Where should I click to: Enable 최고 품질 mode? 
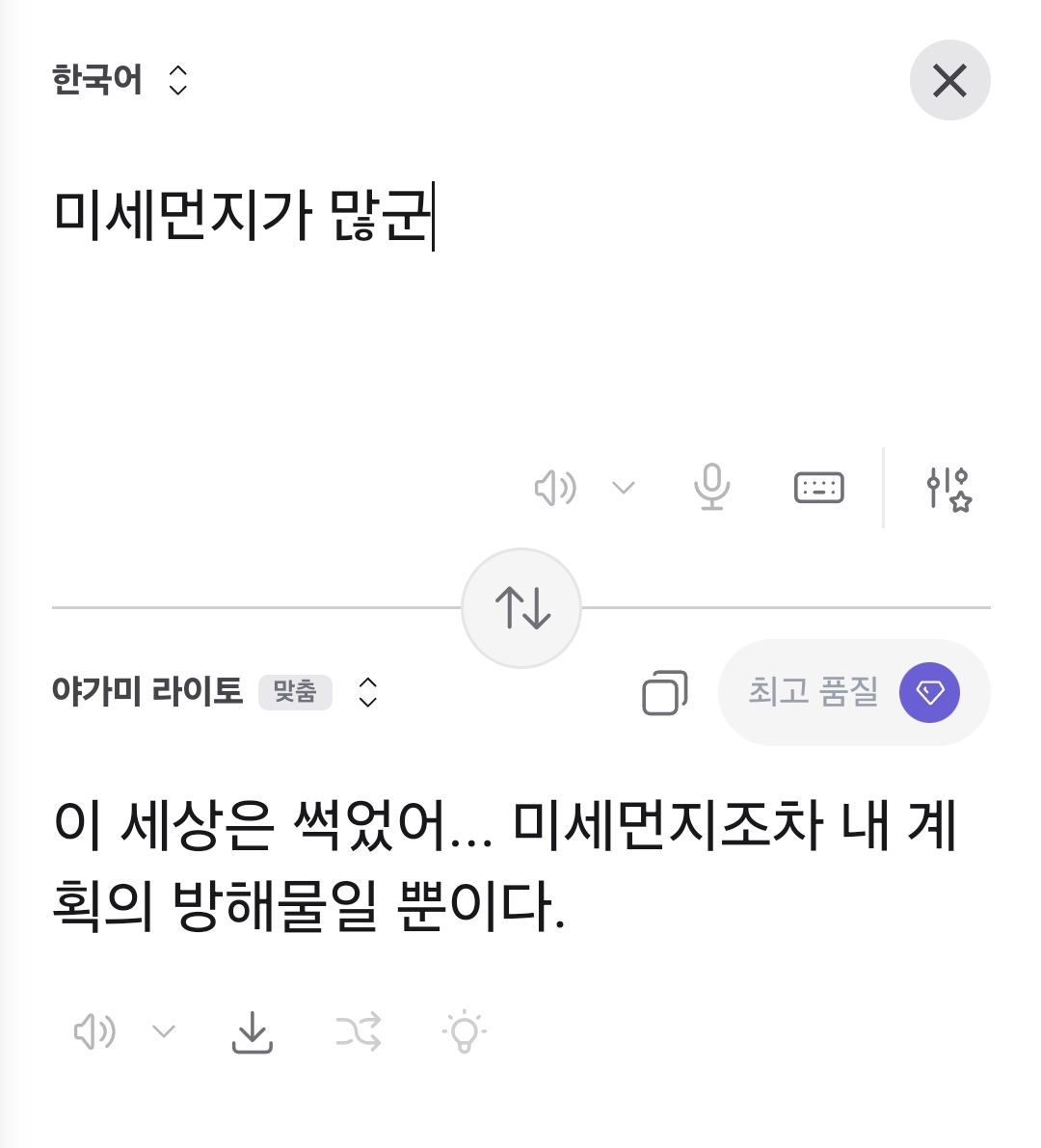854,692
